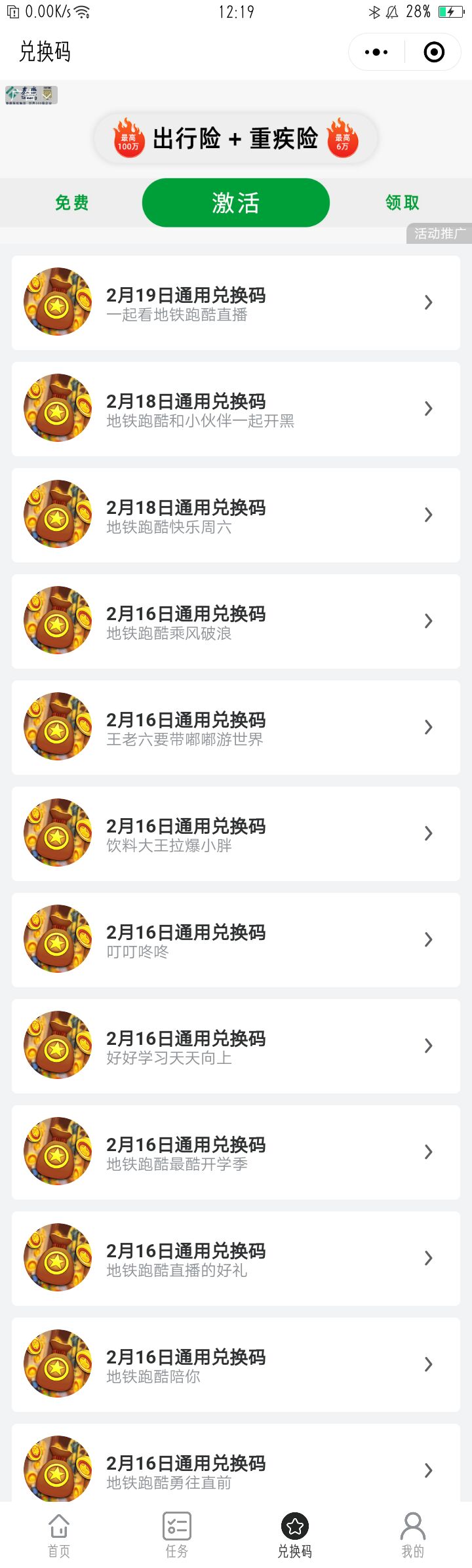Open the 王老六要带嘟嘟游世界 code entry
The width and height of the screenshot is (472, 1568).
(x=236, y=728)
